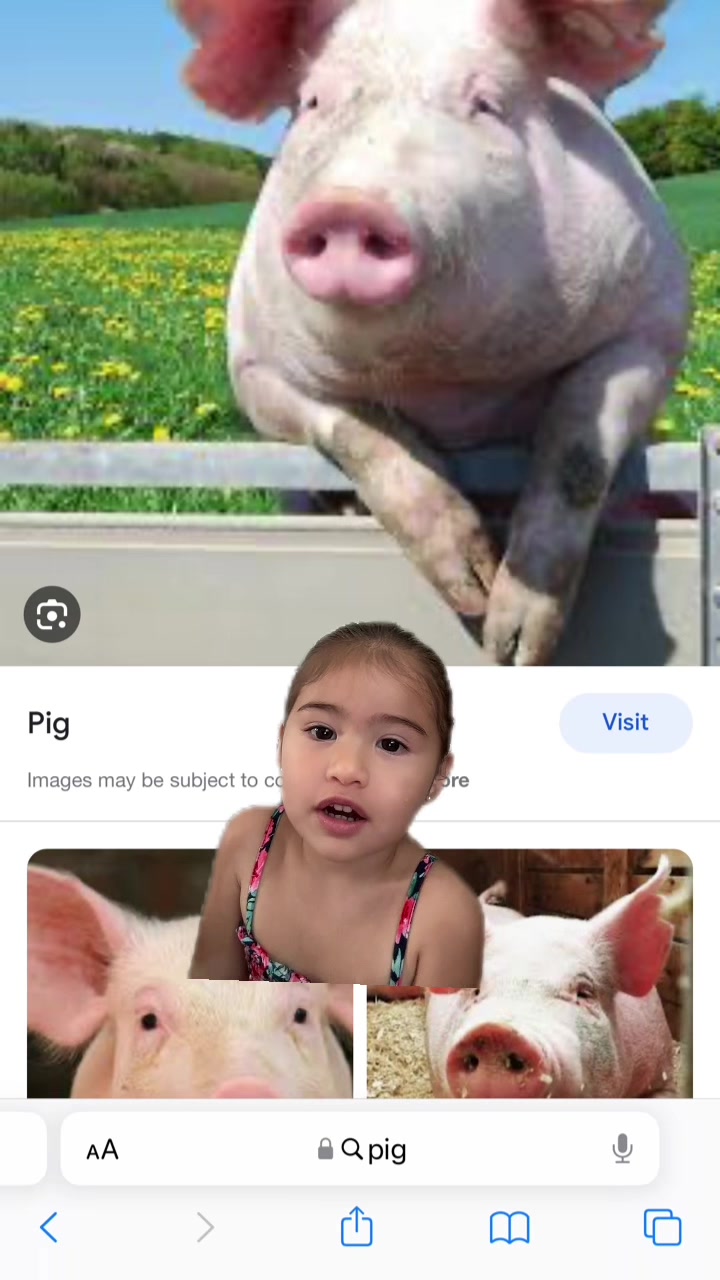
Task: Show all open tabs
Action: (x=662, y=1227)
